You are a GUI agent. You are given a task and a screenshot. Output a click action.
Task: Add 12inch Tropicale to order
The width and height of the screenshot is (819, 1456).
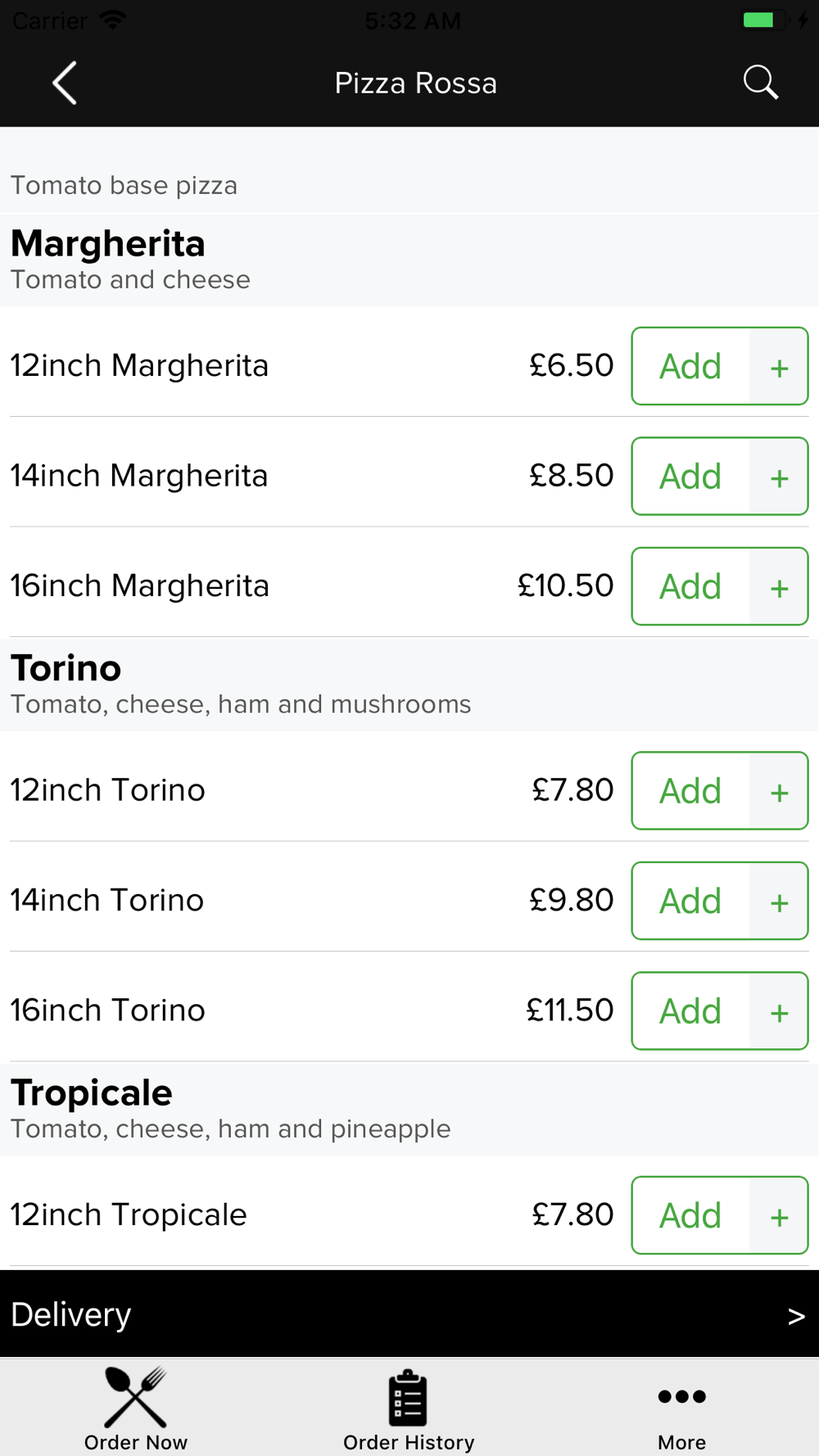click(720, 1215)
